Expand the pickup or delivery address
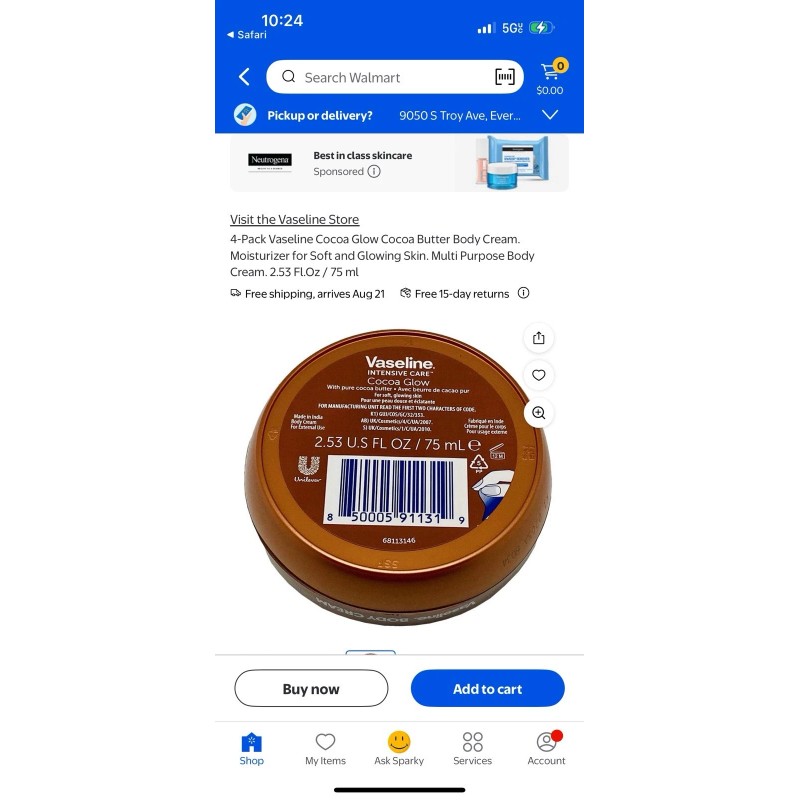This screenshot has height=800, width=800. (x=550, y=115)
